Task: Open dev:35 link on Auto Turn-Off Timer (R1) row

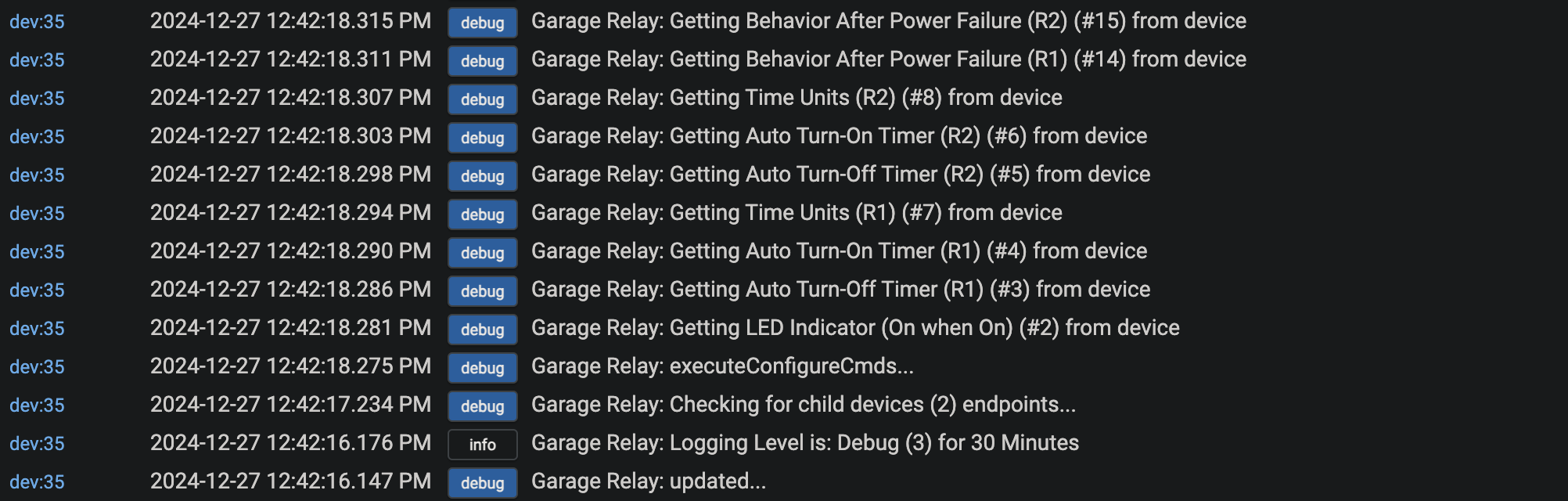Action: click(37, 290)
